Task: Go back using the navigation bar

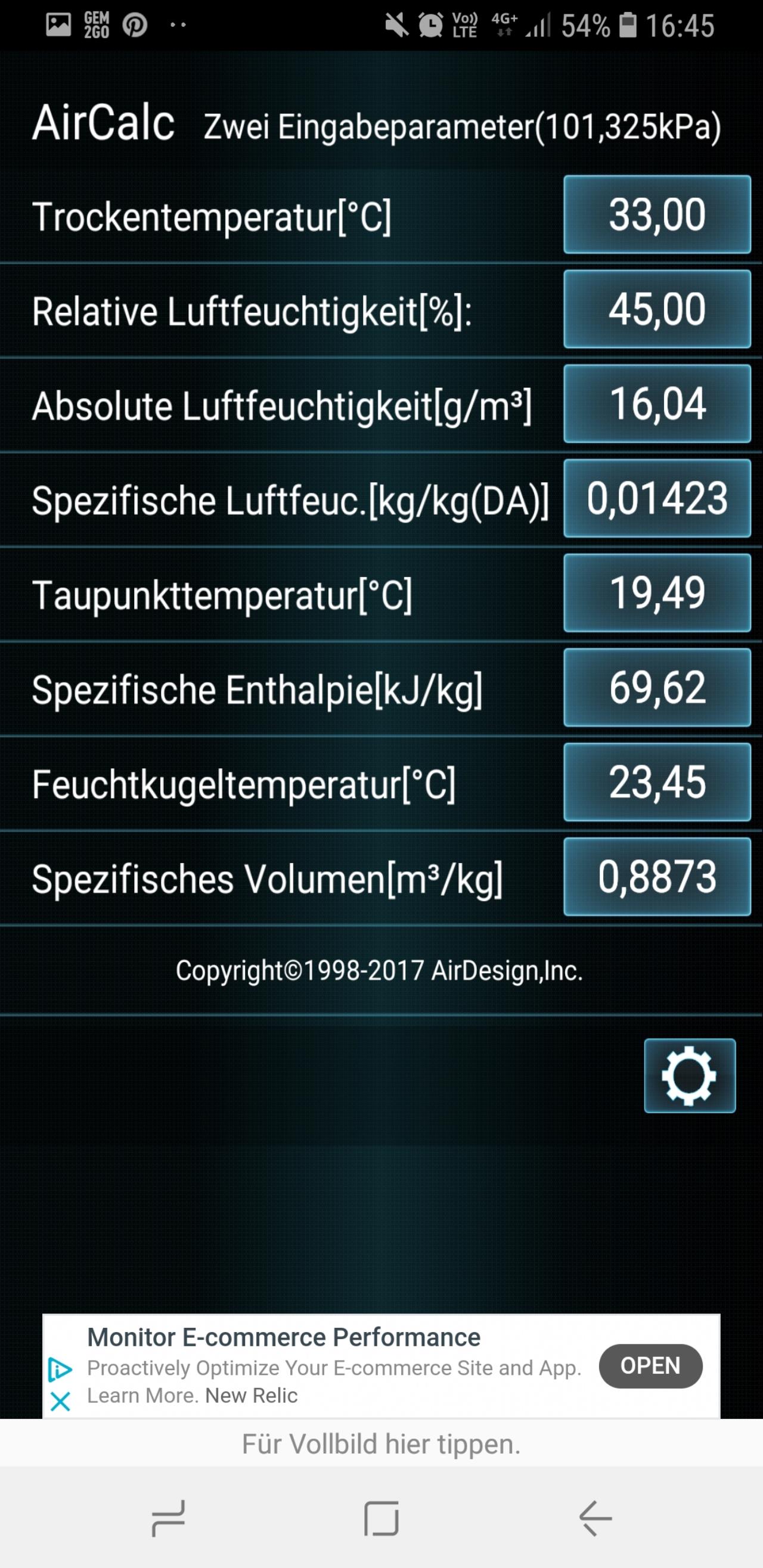Action: pos(595,1518)
